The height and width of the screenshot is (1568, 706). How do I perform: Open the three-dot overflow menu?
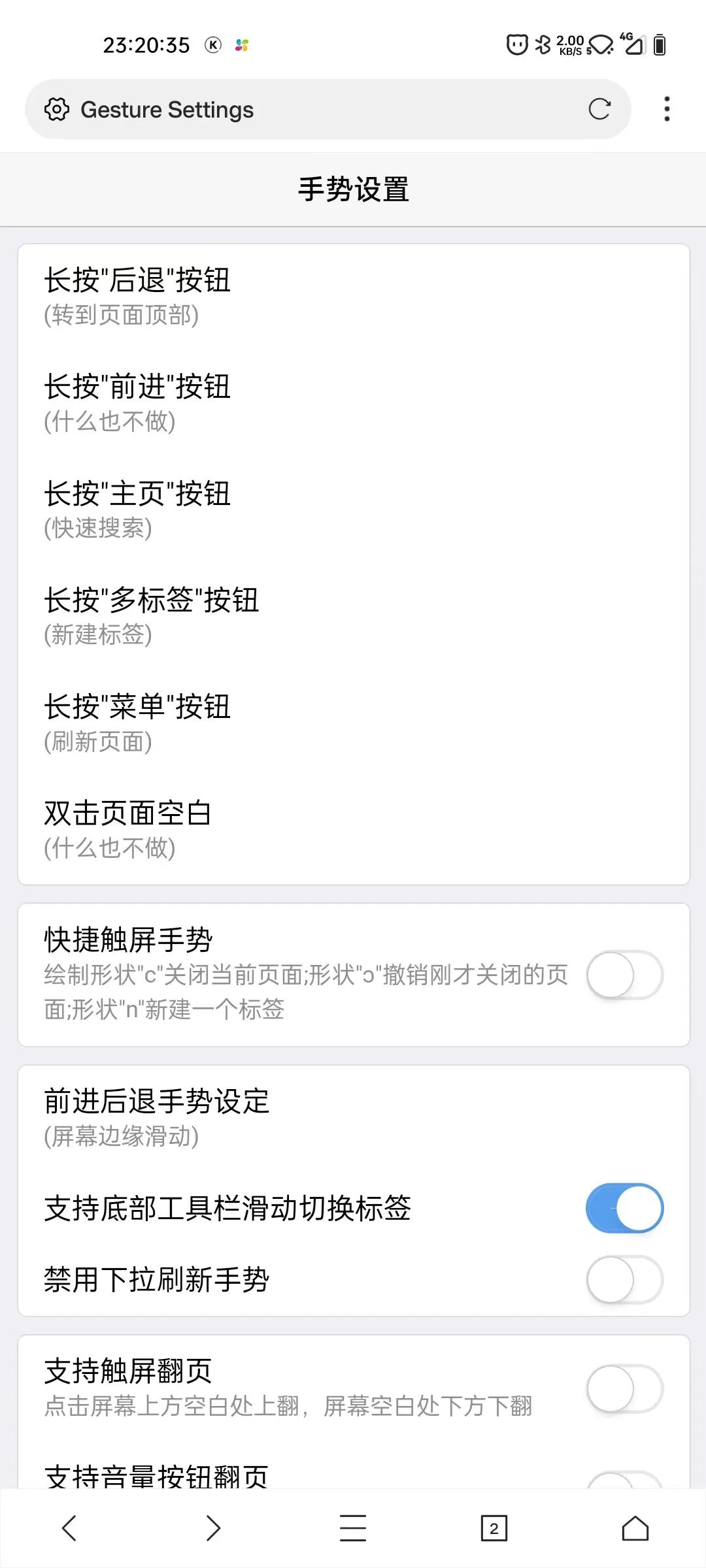[x=667, y=109]
